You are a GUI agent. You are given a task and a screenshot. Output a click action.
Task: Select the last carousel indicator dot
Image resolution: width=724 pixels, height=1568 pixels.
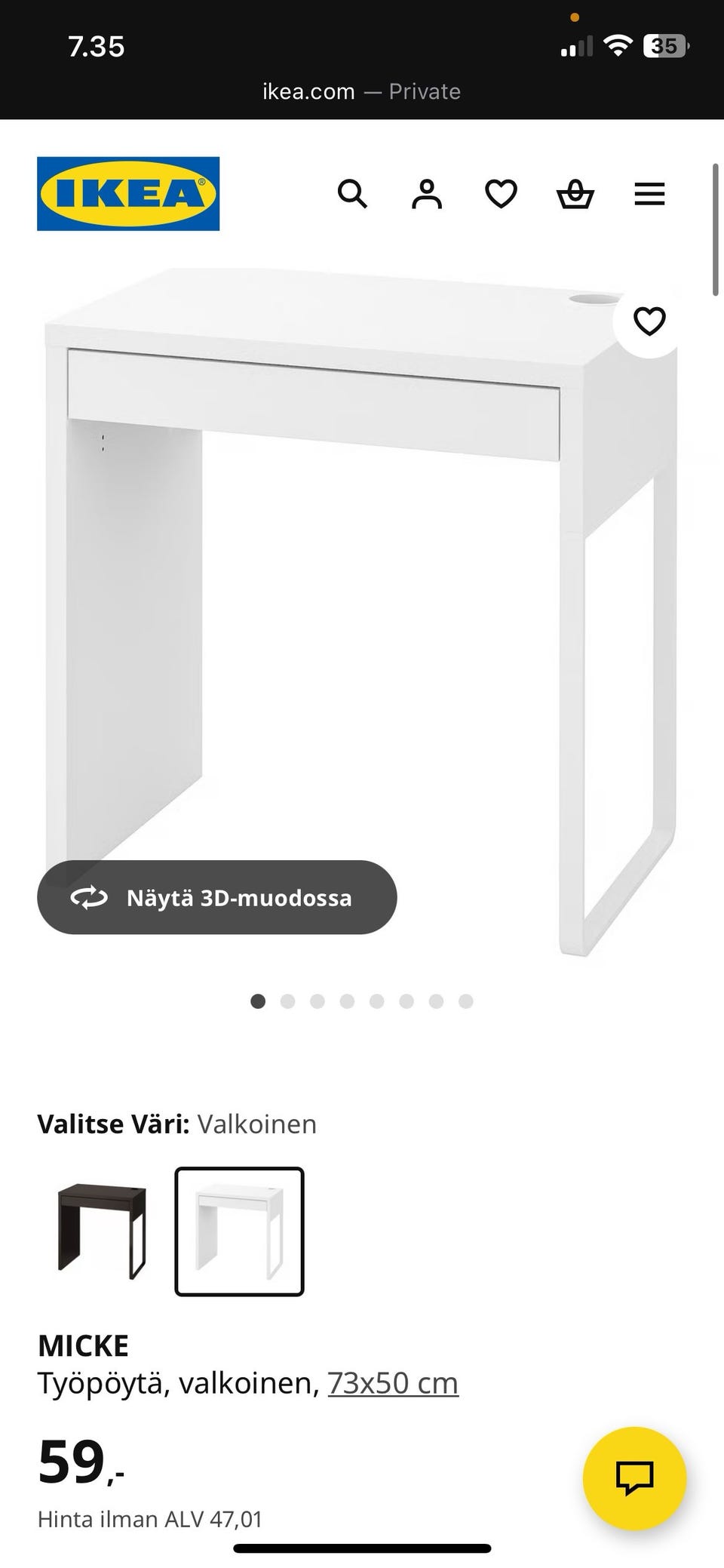point(465,1002)
